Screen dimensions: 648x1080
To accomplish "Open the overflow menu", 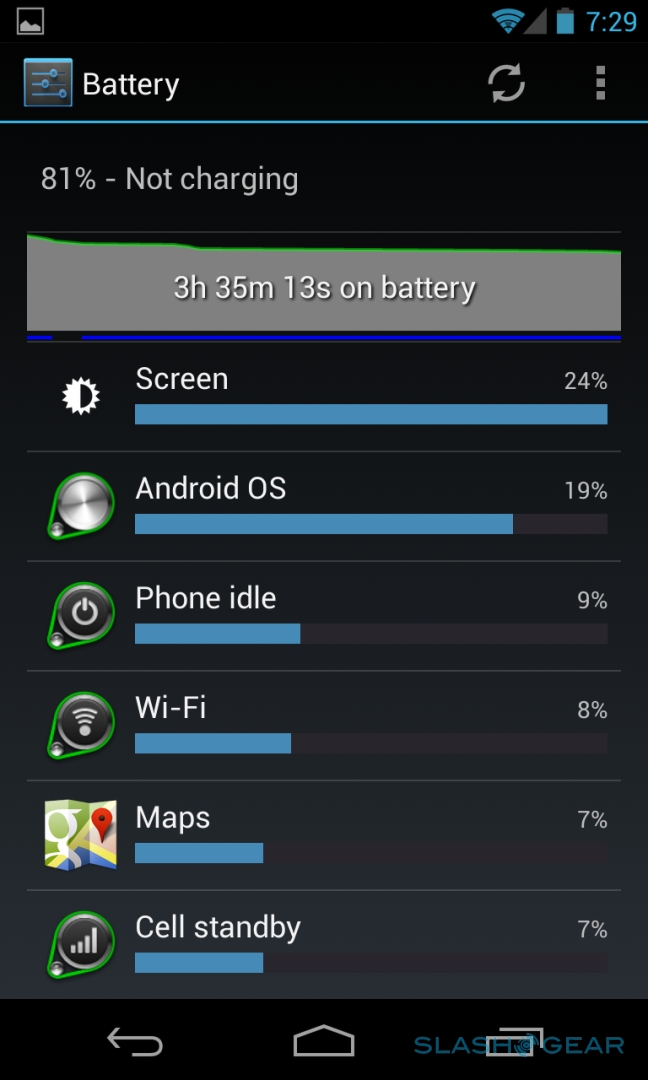I will [x=600, y=84].
